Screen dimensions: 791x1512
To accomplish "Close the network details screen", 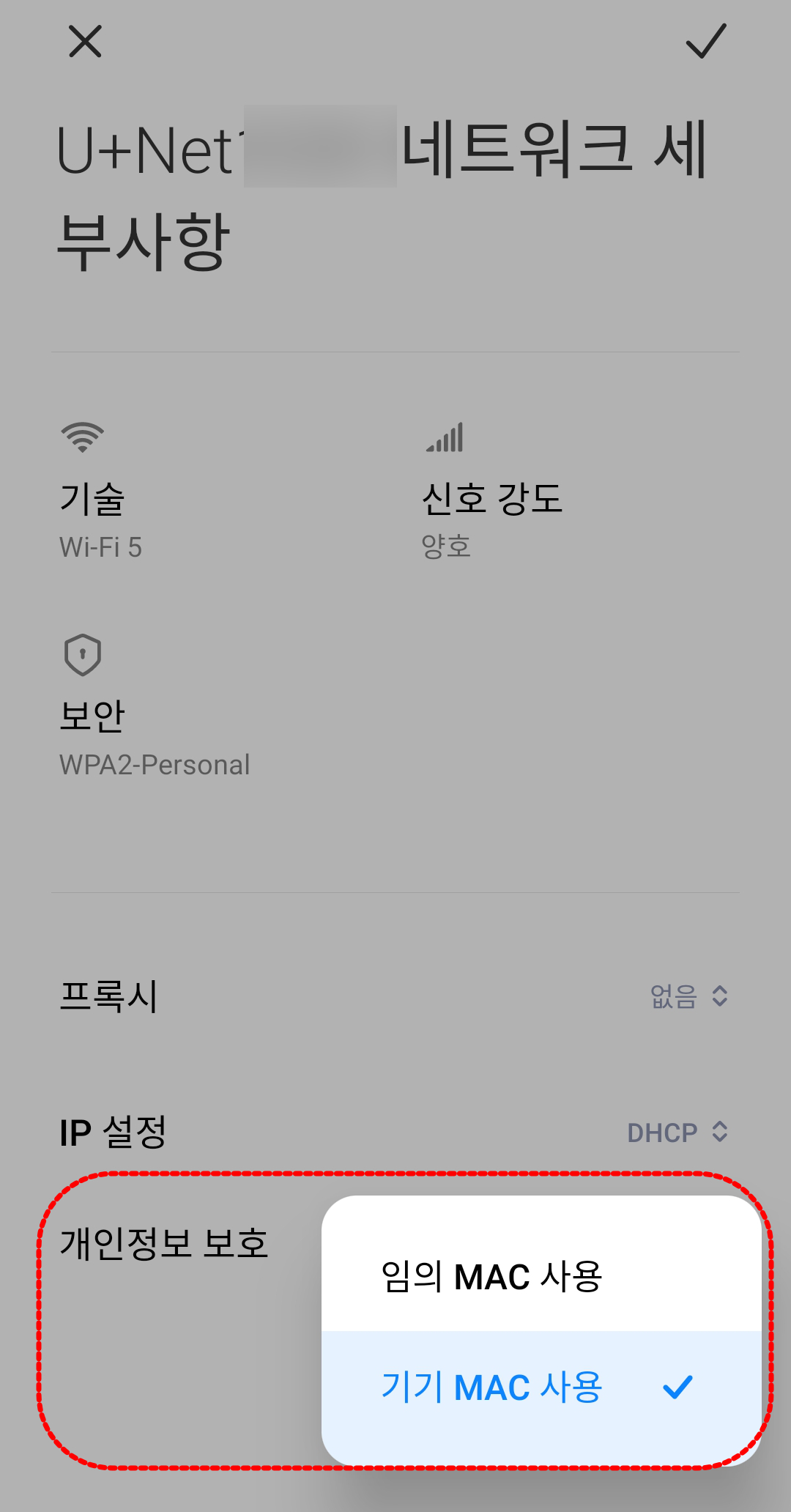I will [85, 41].
